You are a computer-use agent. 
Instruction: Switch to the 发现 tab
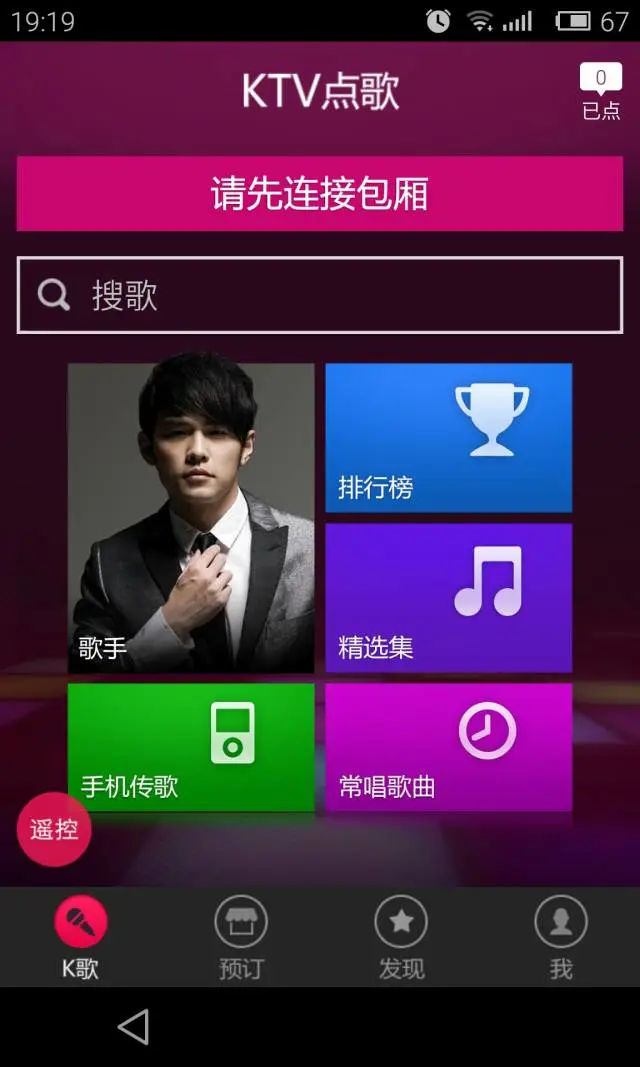click(x=401, y=938)
